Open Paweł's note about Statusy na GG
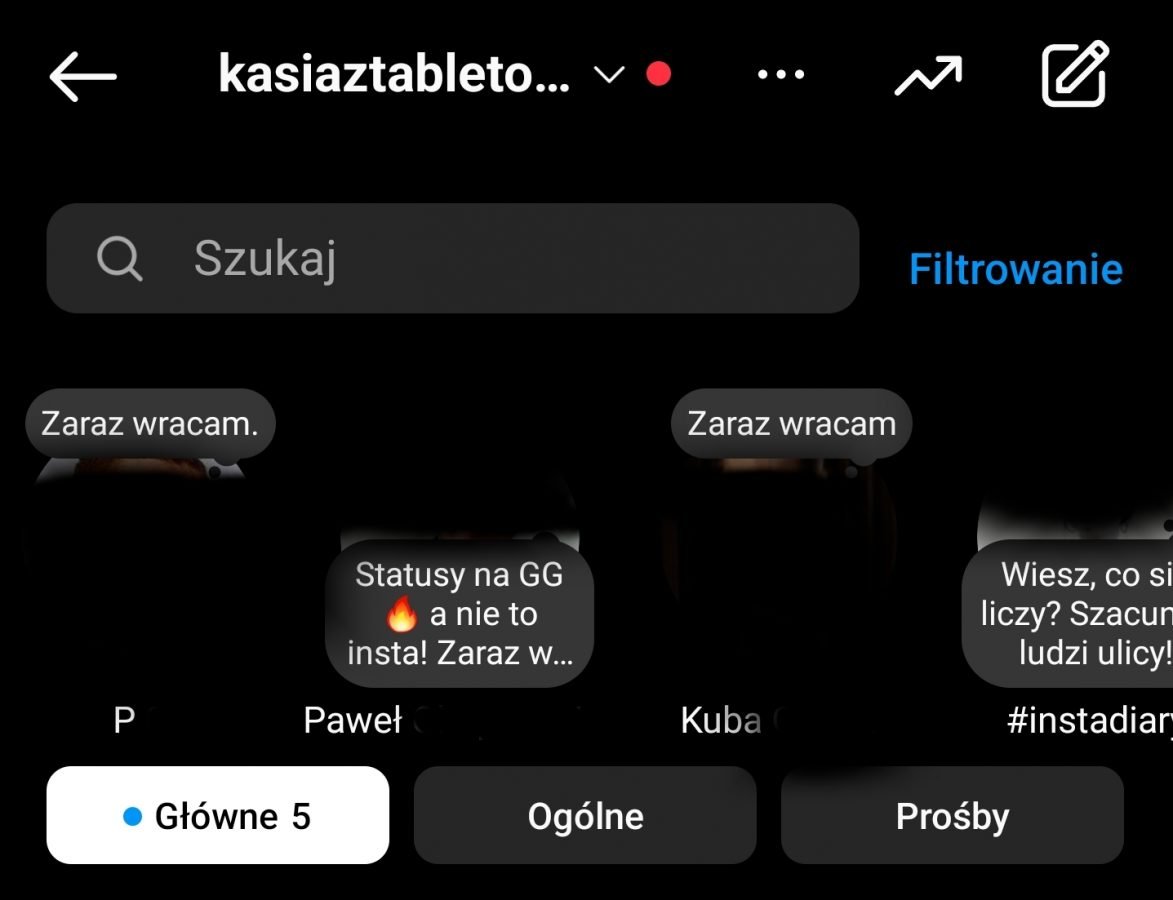The height and width of the screenshot is (900, 1173). (460, 613)
